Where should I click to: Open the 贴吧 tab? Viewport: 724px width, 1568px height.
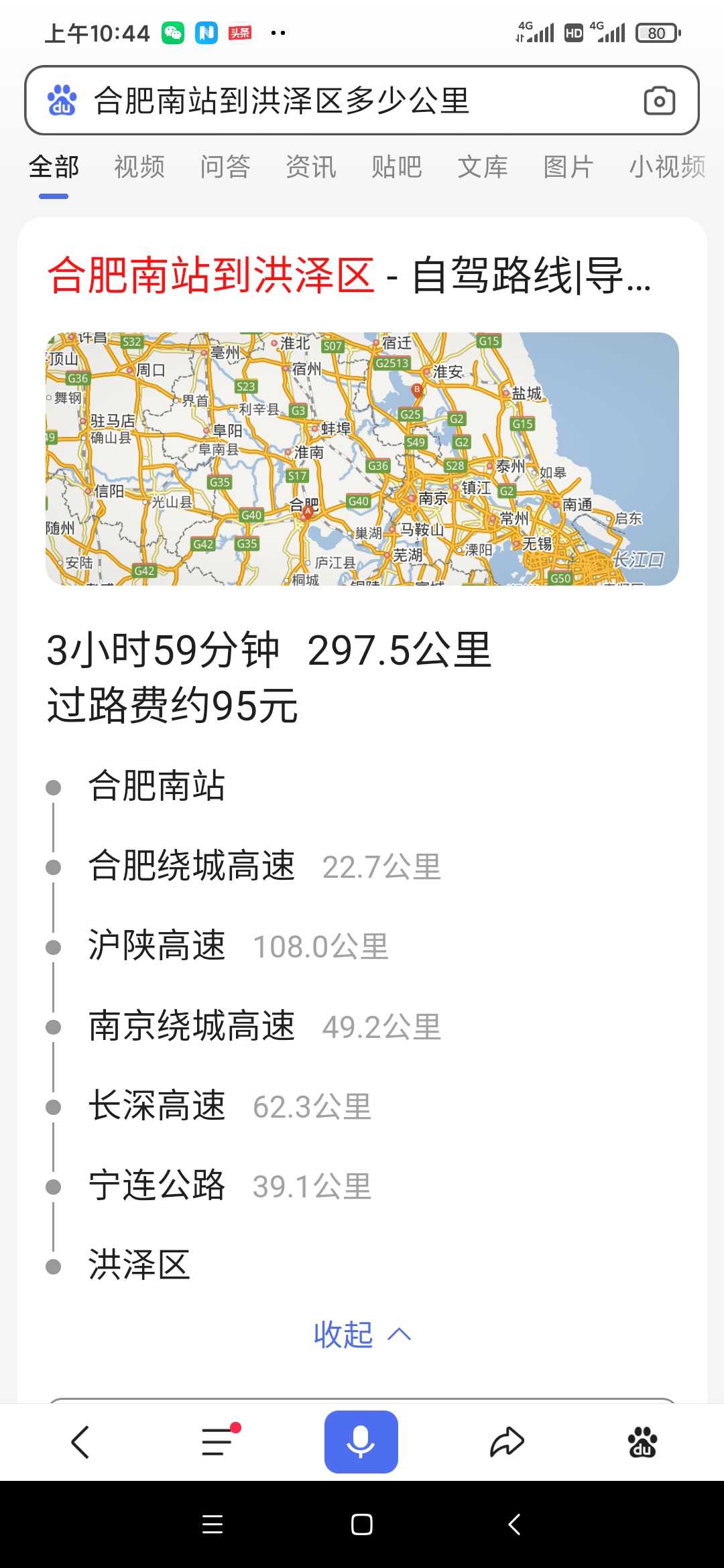[x=397, y=167]
